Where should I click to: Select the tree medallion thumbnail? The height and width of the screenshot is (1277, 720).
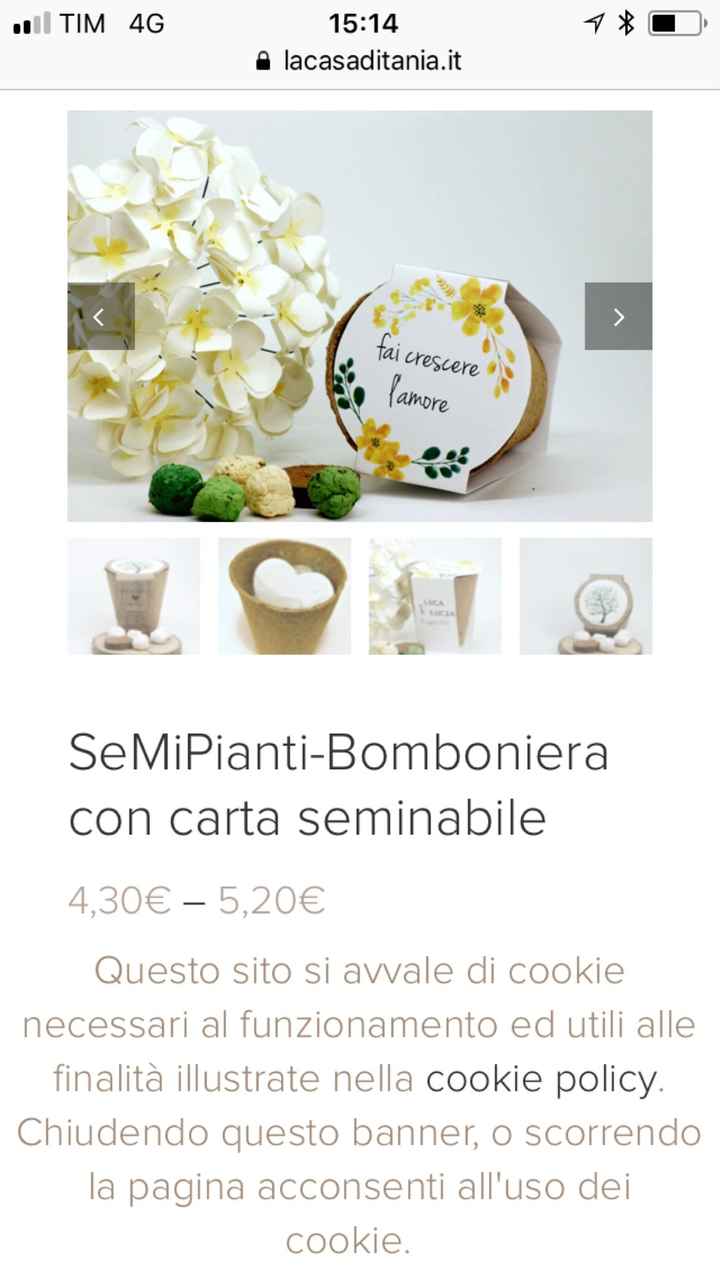pyautogui.click(x=586, y=596)
